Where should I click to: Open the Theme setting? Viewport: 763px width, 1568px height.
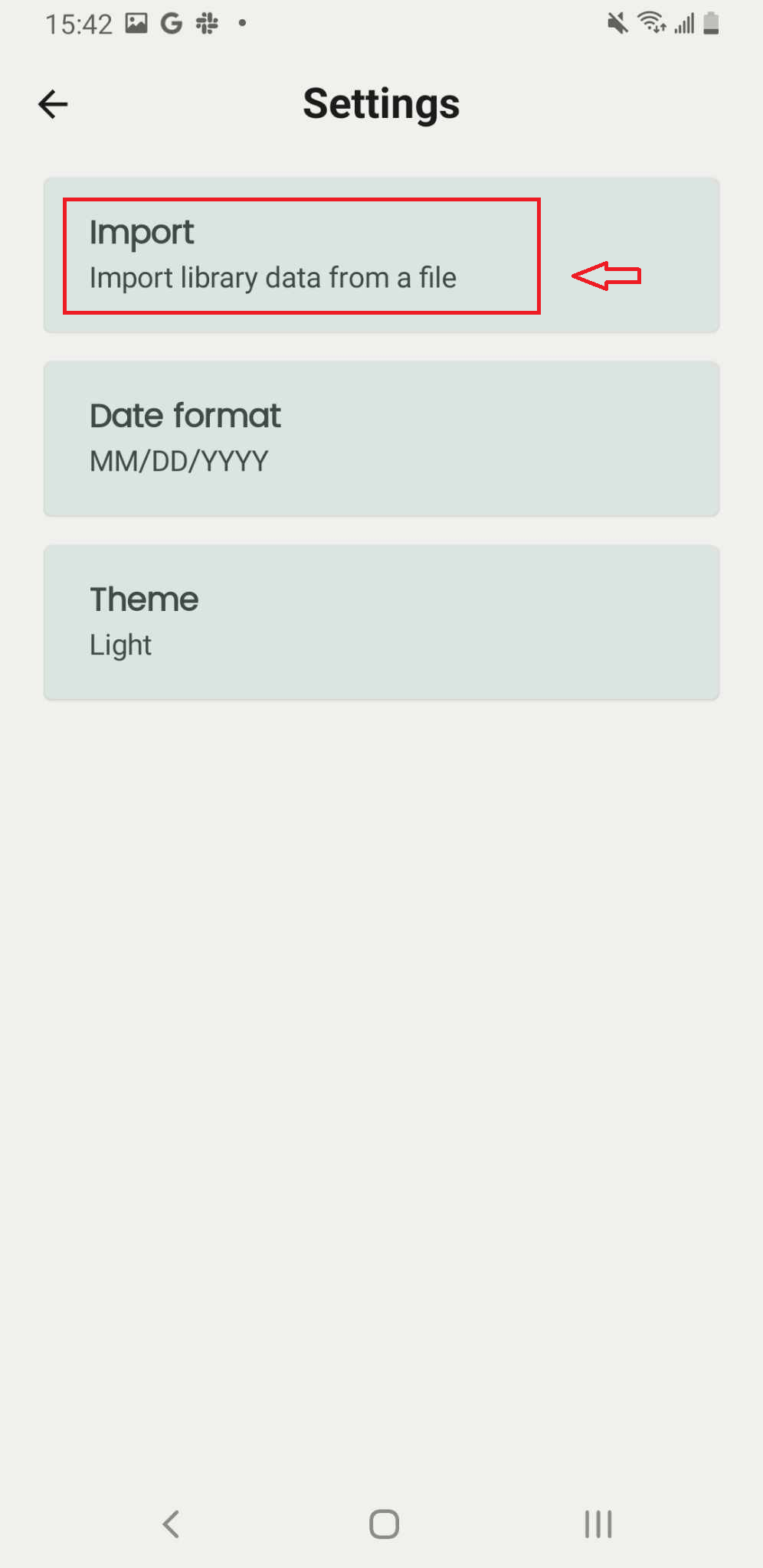click(x=381, y=622)
